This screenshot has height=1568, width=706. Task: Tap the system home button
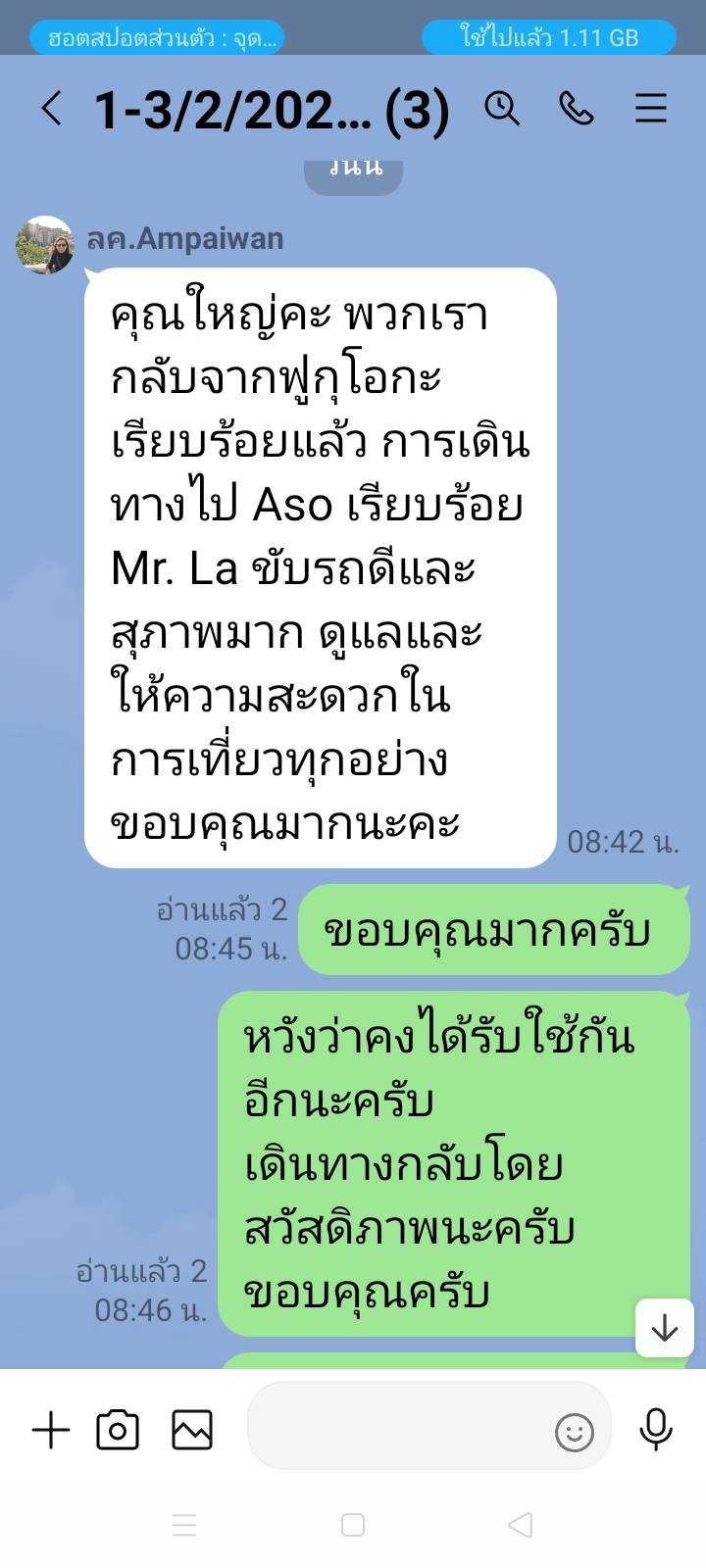353,1525
